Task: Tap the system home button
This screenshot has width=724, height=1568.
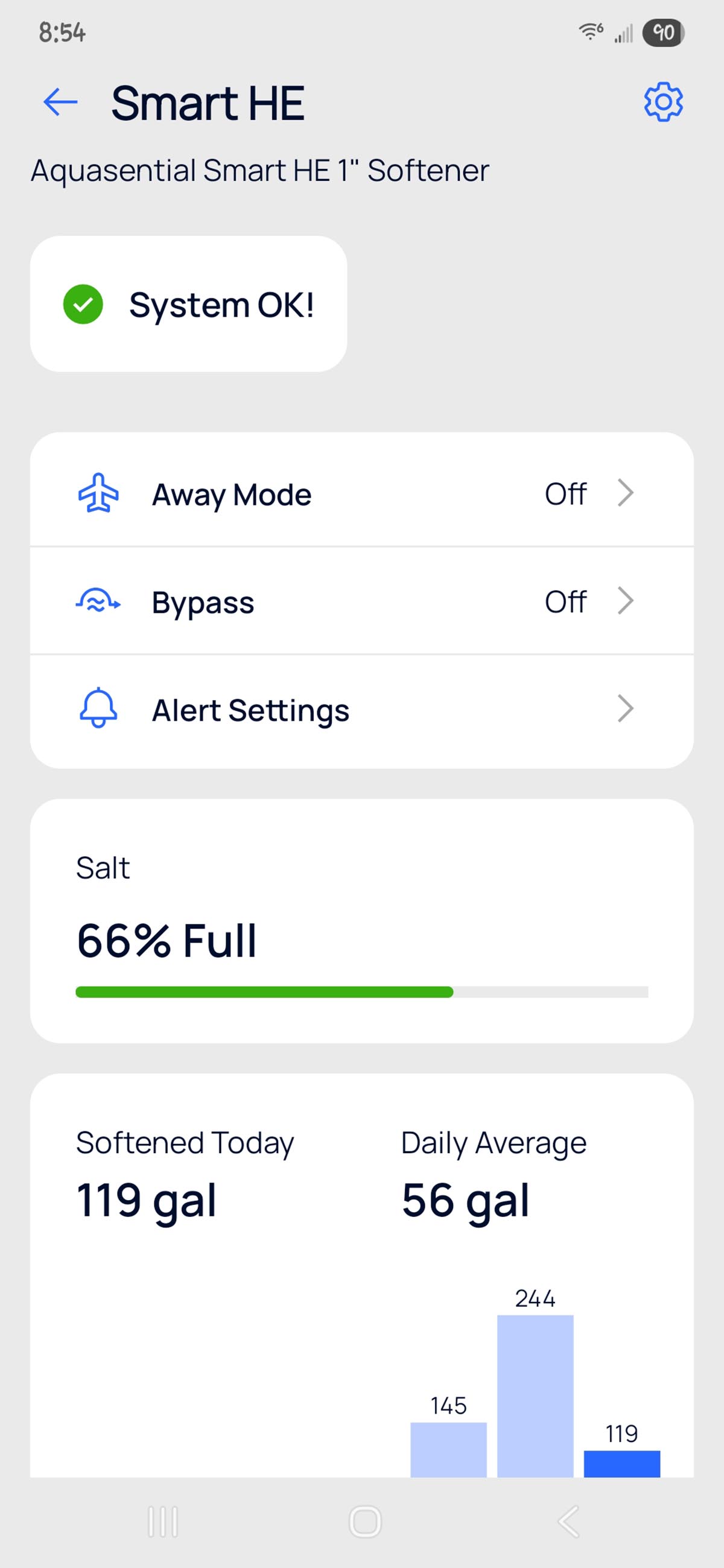Action: [365, 1522]
